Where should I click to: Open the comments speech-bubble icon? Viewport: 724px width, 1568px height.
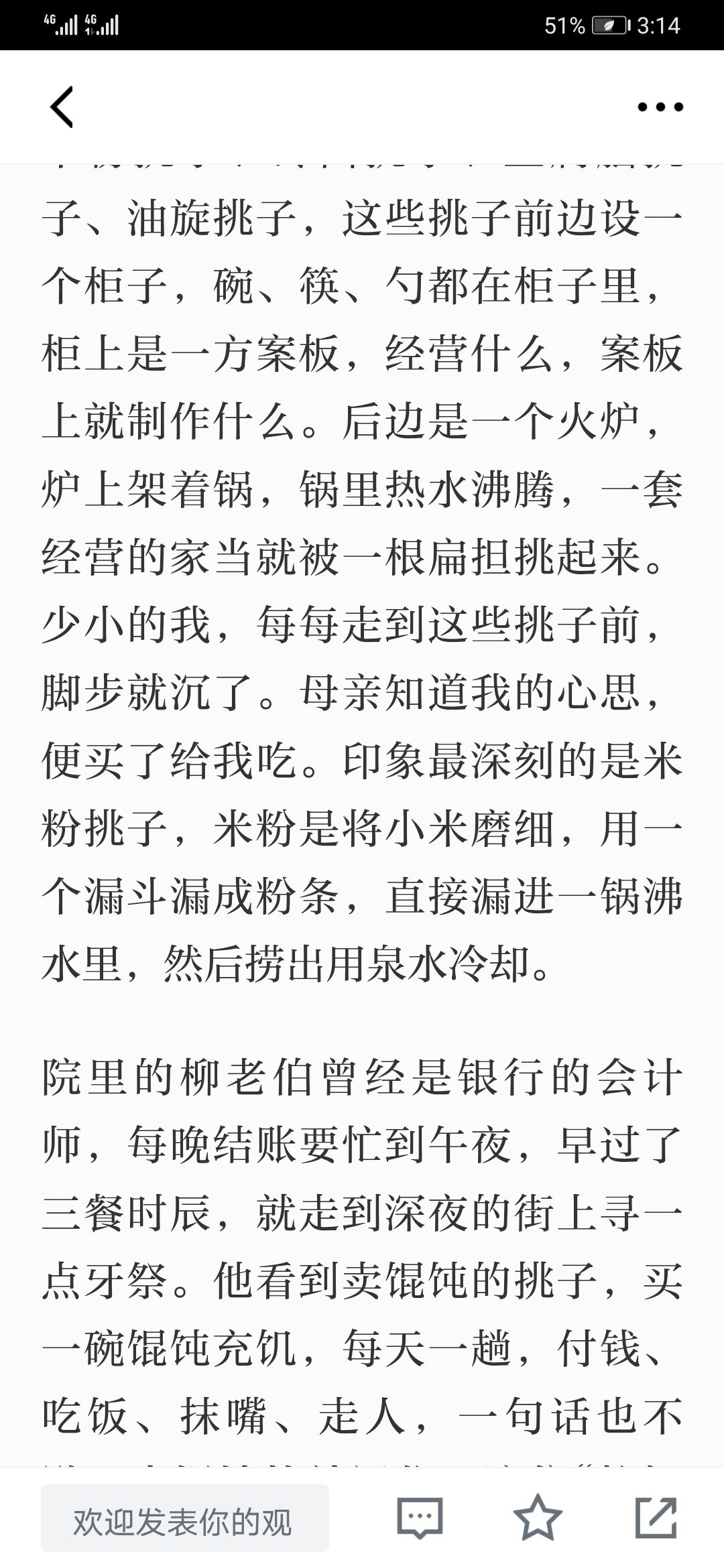point(420,1518)
